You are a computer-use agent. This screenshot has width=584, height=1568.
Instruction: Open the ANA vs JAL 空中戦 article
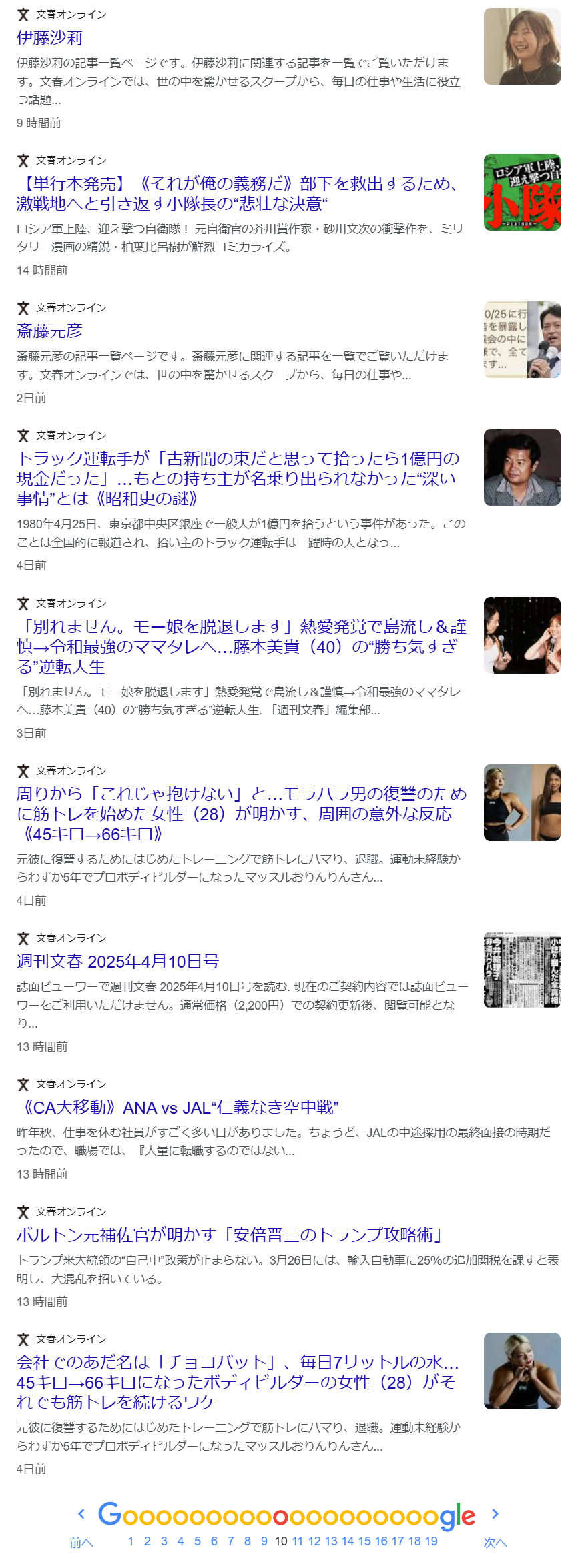point(178,1107)
